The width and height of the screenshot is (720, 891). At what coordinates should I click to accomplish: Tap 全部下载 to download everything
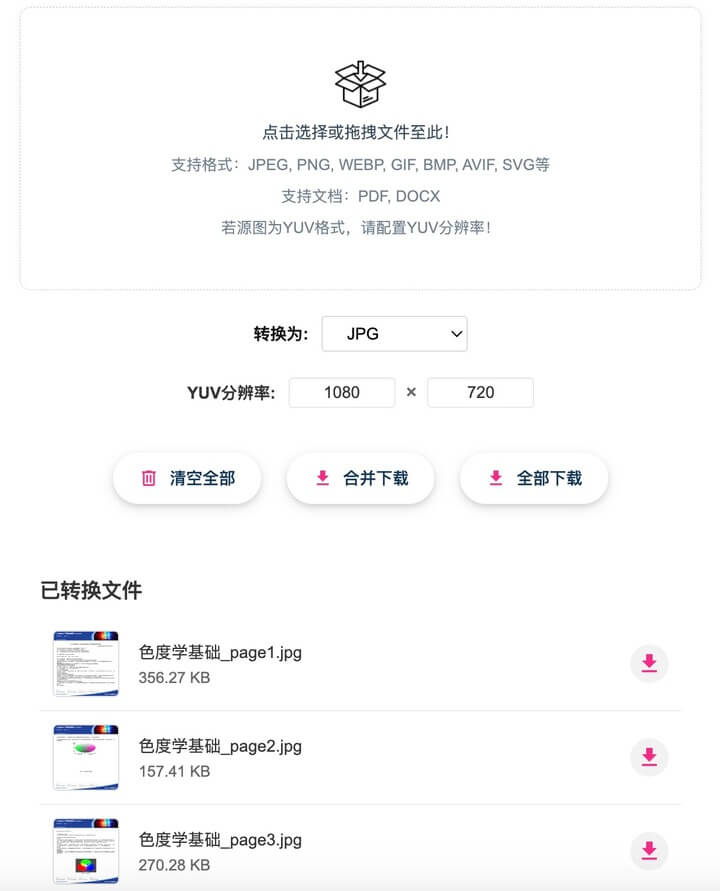point(534,479)
